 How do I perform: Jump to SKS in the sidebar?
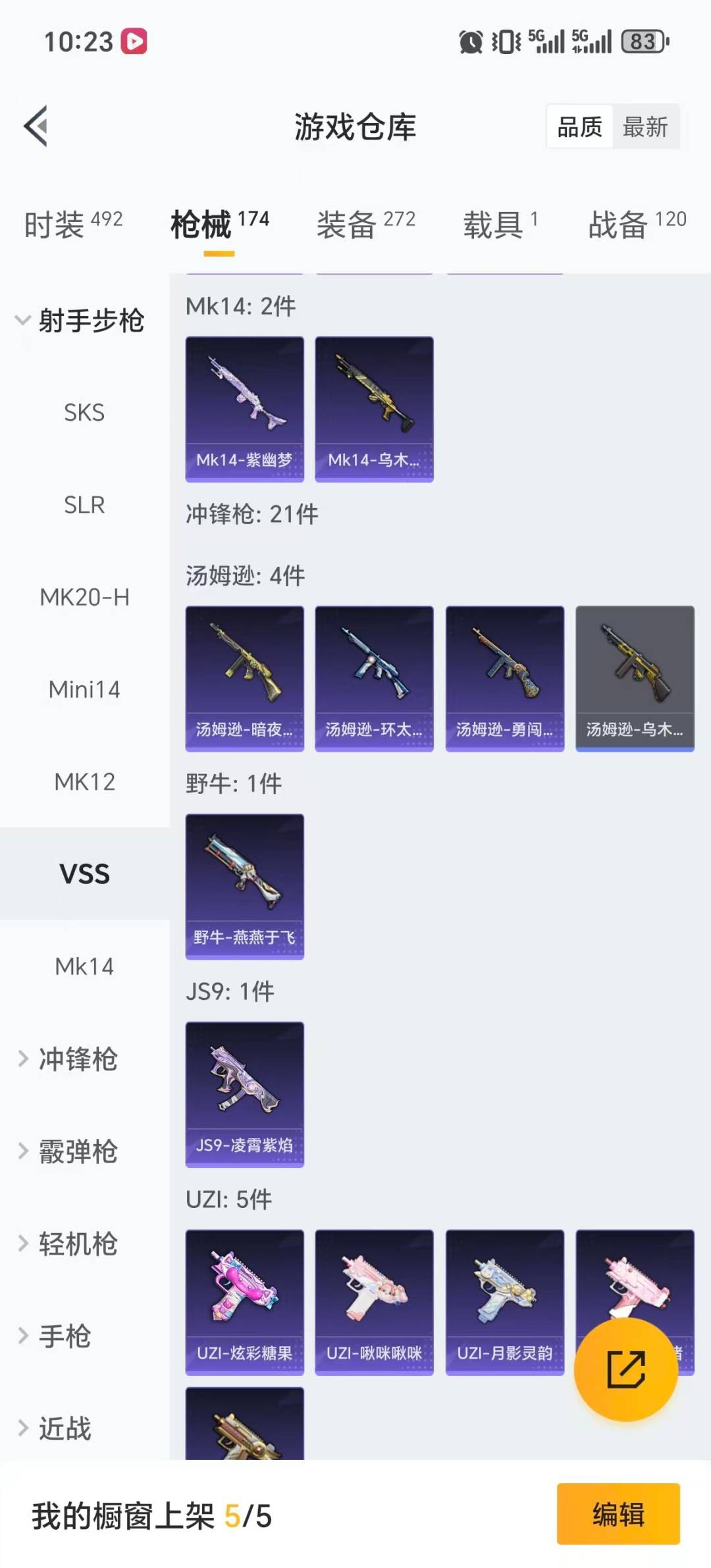coord(84,413)
